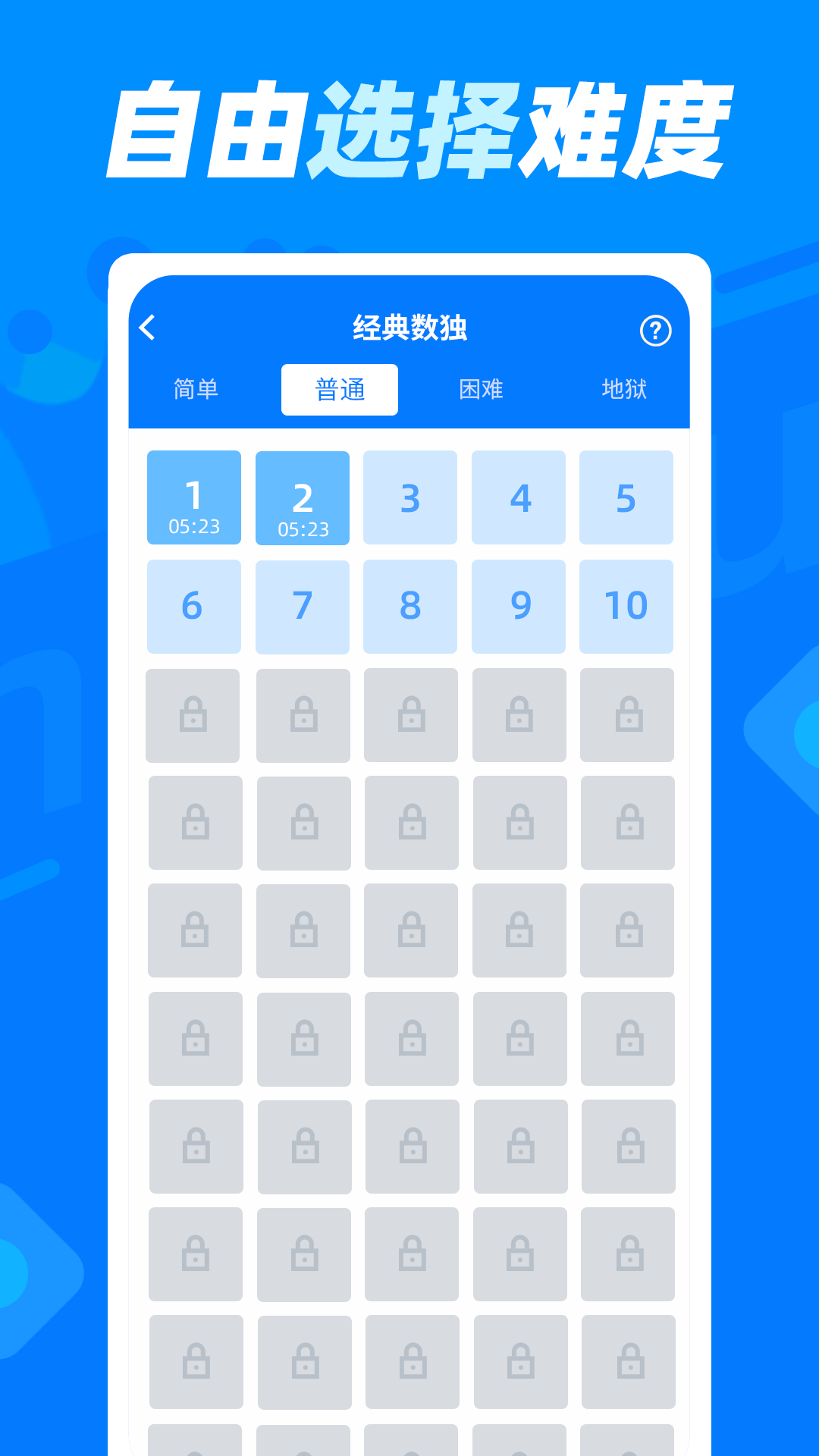Select the 困难 difficulty tab
Image resolution: width=819 pixels, height=1456 pixels.
(x=482, y=389)
